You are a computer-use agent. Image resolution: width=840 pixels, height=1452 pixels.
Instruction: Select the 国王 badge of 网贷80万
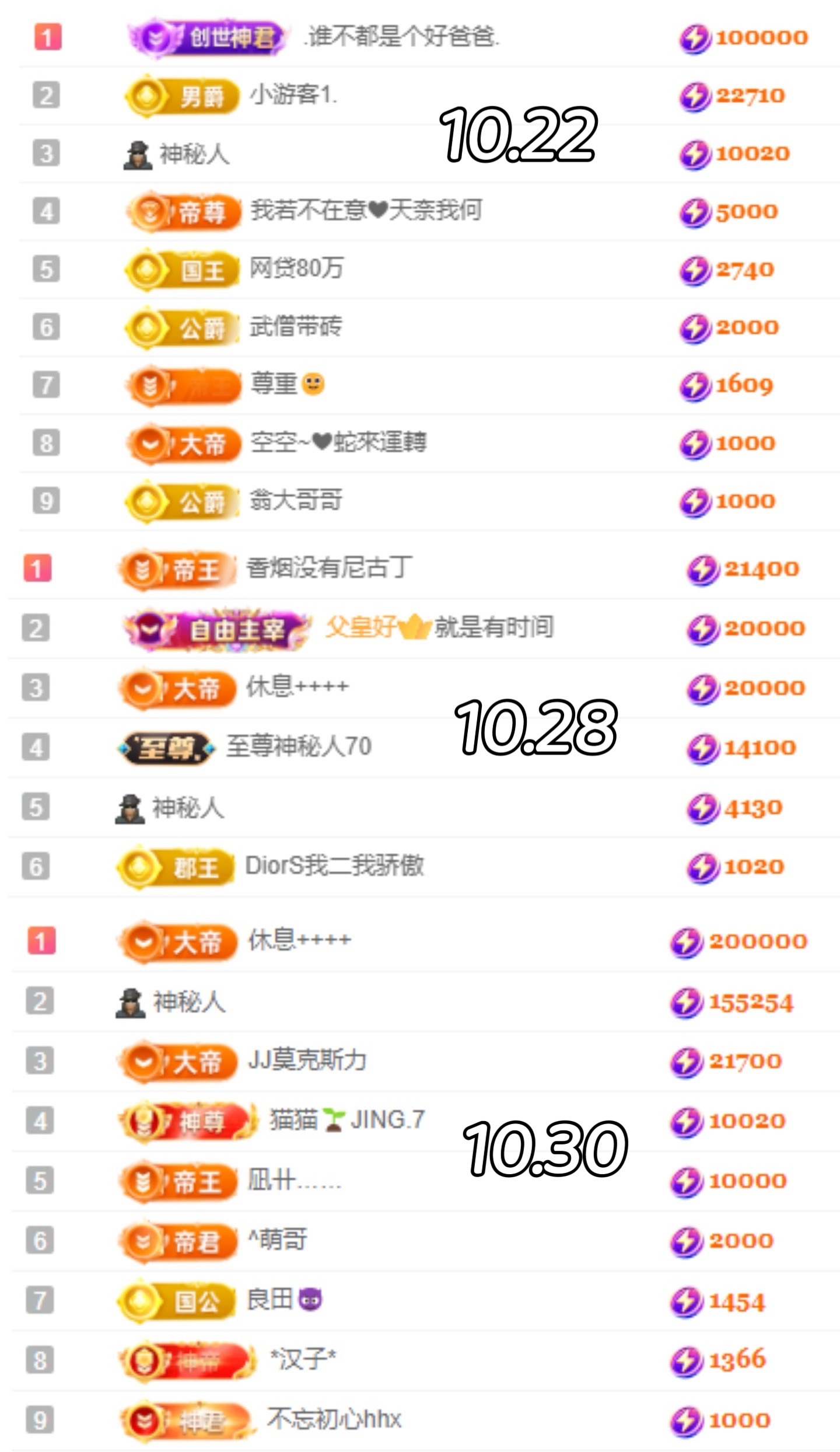click(181, 271)
